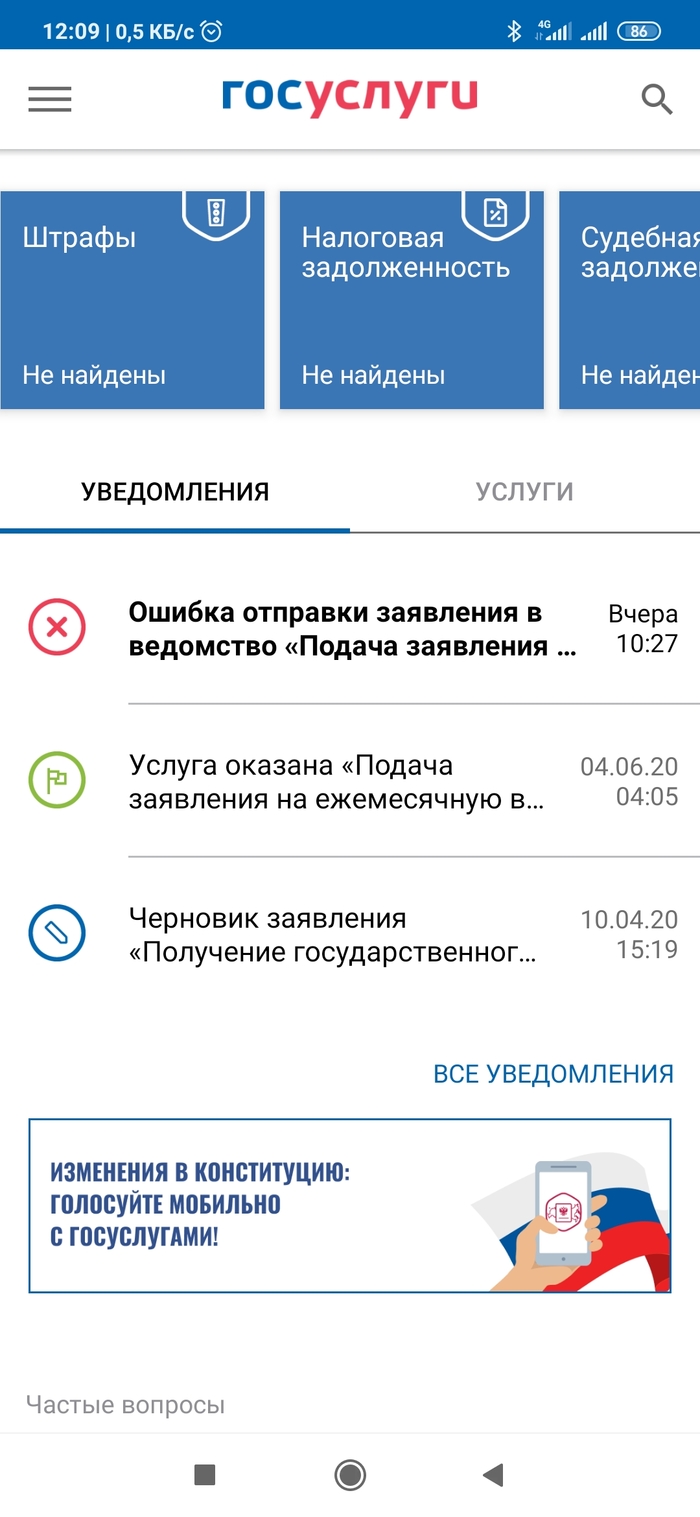Viewport: 700px width, 1517px height.
Task: Open the Ошибка отправки заявления notification
Action: click(352, 629)
